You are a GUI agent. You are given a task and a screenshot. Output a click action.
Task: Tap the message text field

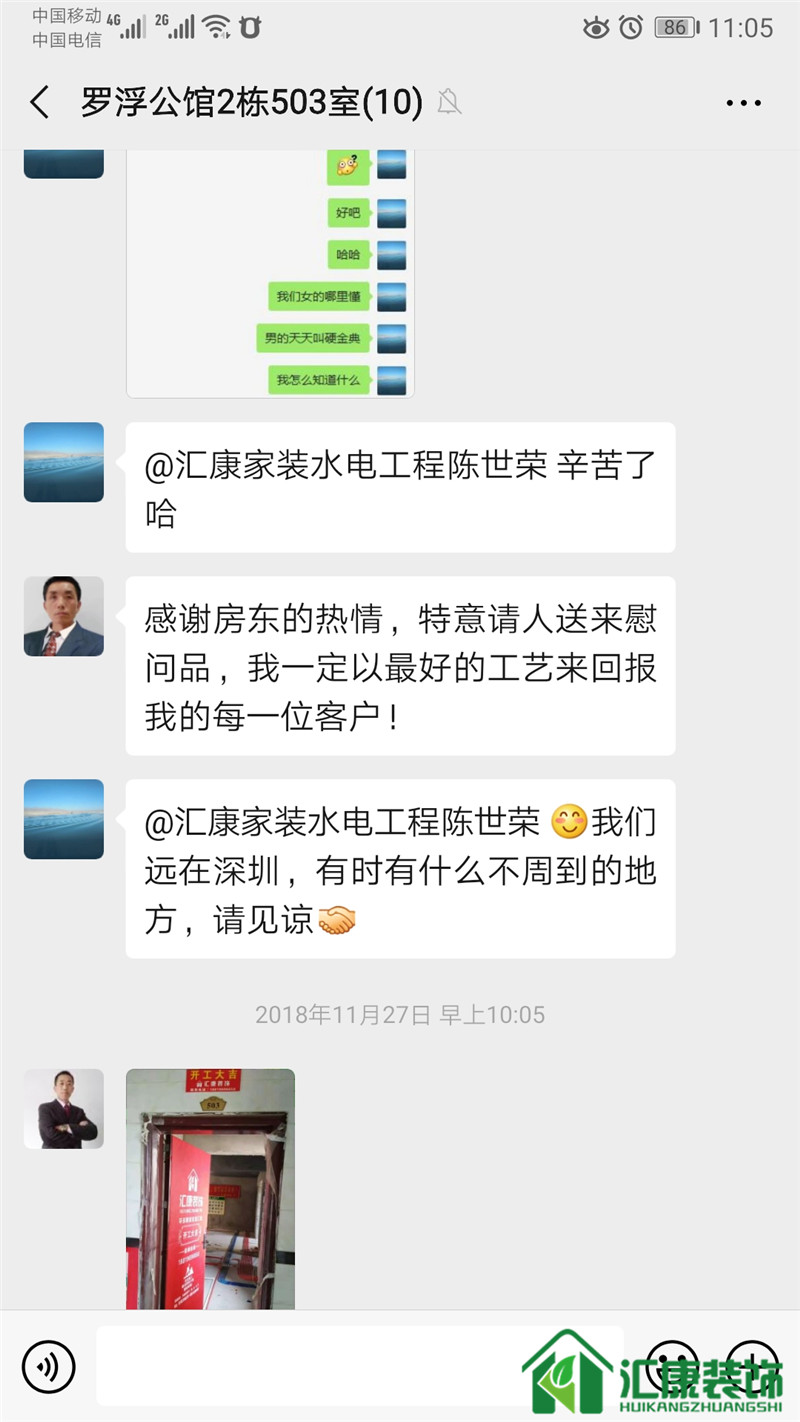pos(360,1367)
